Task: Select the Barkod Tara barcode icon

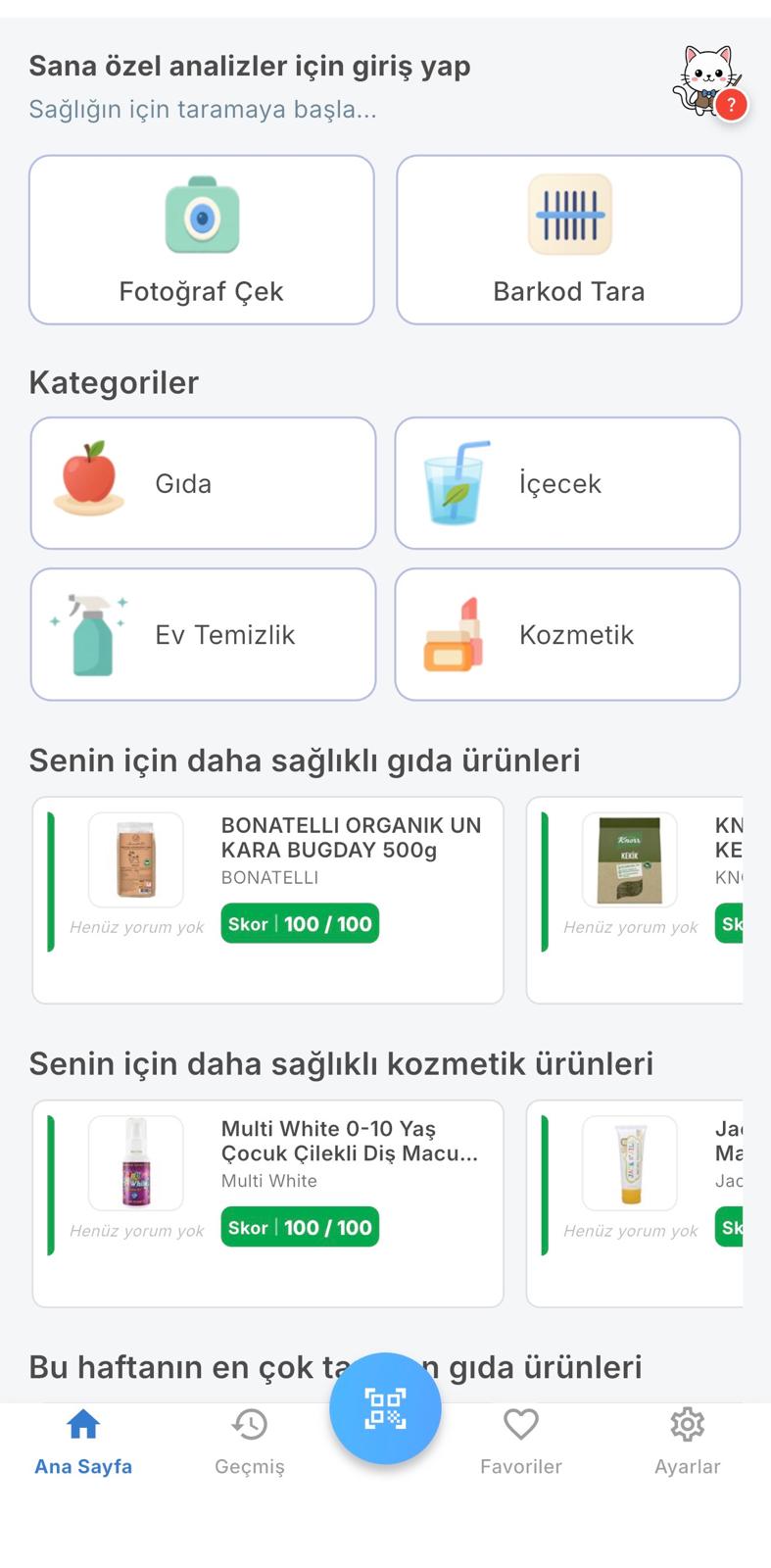Action: 569,214
